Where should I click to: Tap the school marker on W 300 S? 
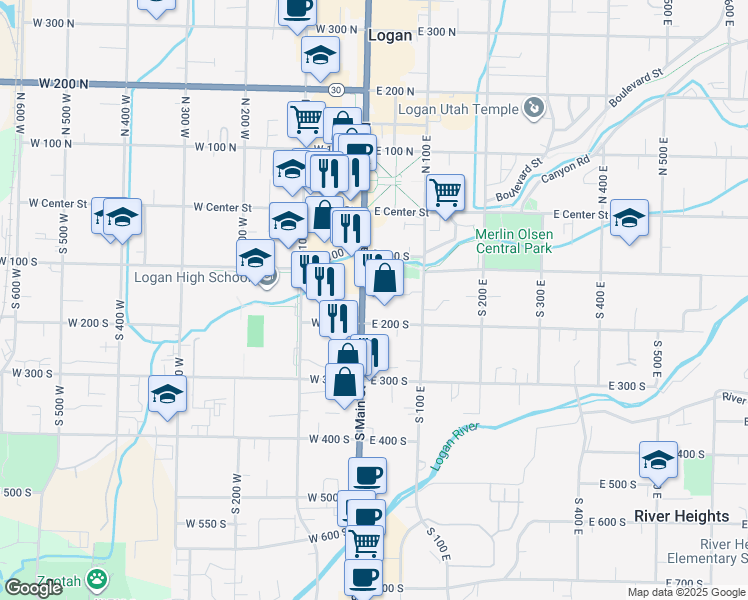pos(167,394)
